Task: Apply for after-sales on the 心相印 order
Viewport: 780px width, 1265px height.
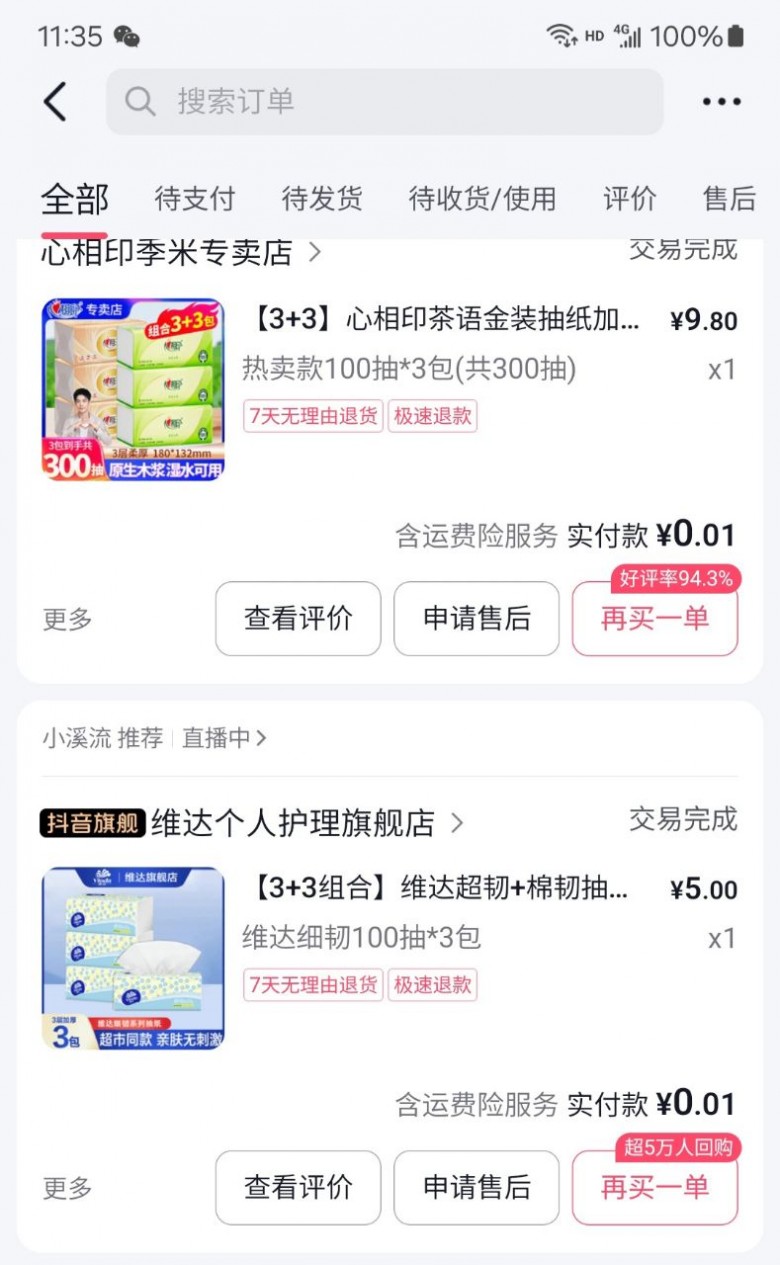Action: [x=476, y=619]
